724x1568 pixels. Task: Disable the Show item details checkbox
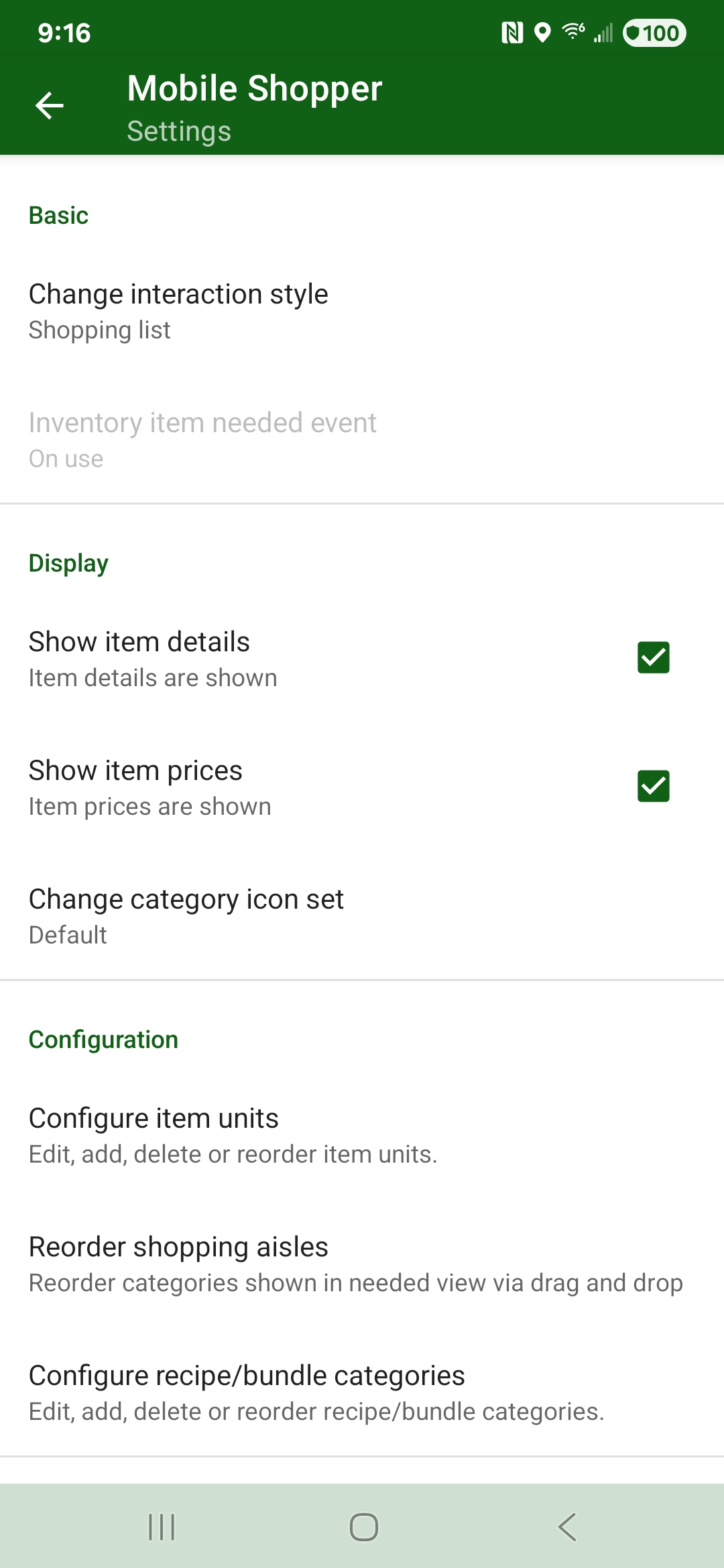[653, 657]
